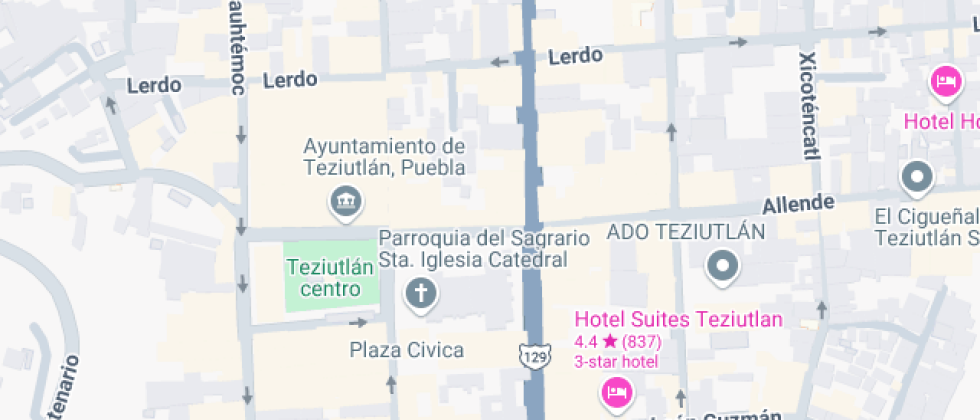The width and height of the screenshot is (980, 420).
Task: Select the El Cigueñal location pin
Action: (916, 178)
